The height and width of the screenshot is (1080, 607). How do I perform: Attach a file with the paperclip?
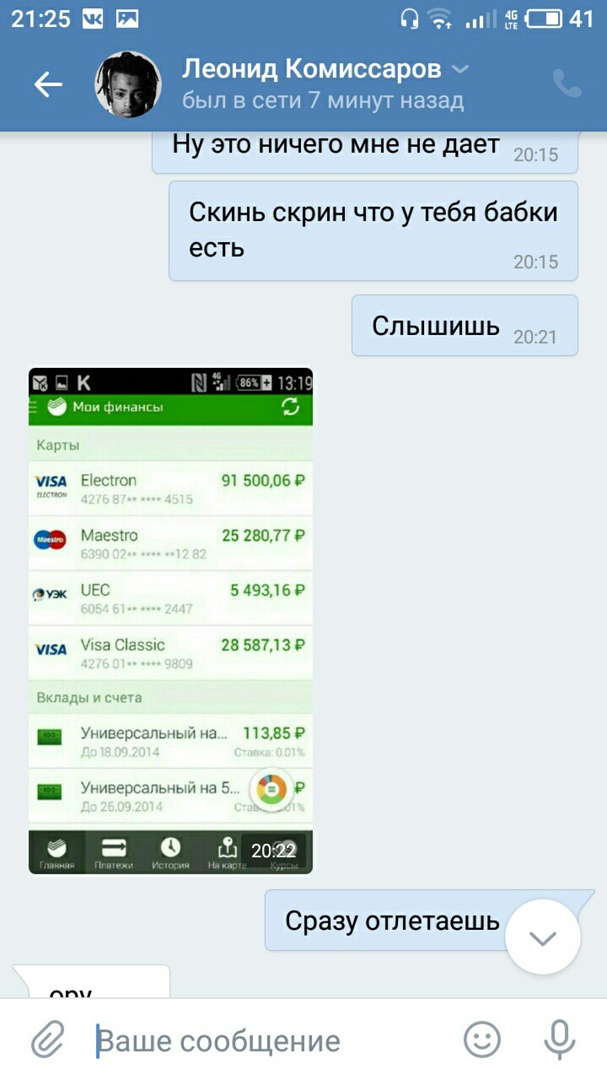[46, 1041]
